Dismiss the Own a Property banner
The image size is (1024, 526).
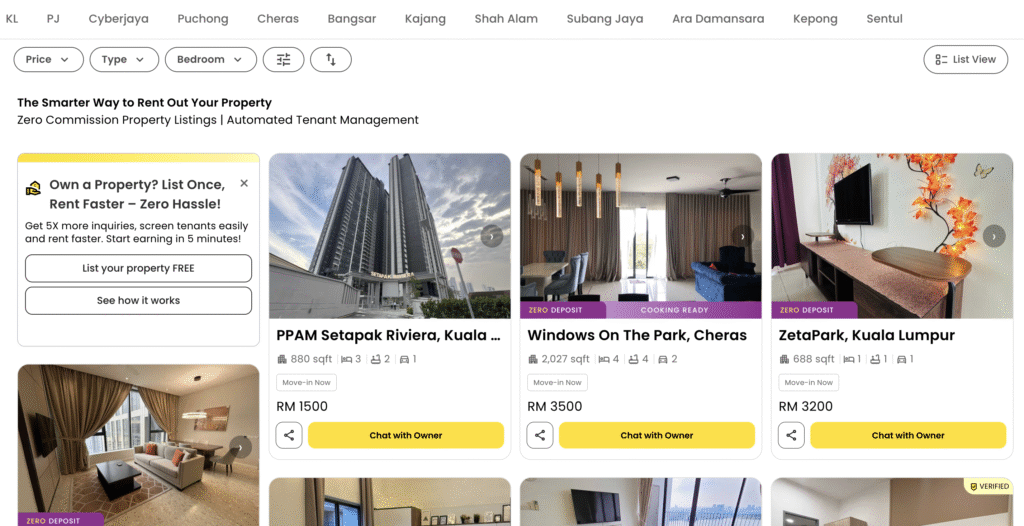click(244, 184)
